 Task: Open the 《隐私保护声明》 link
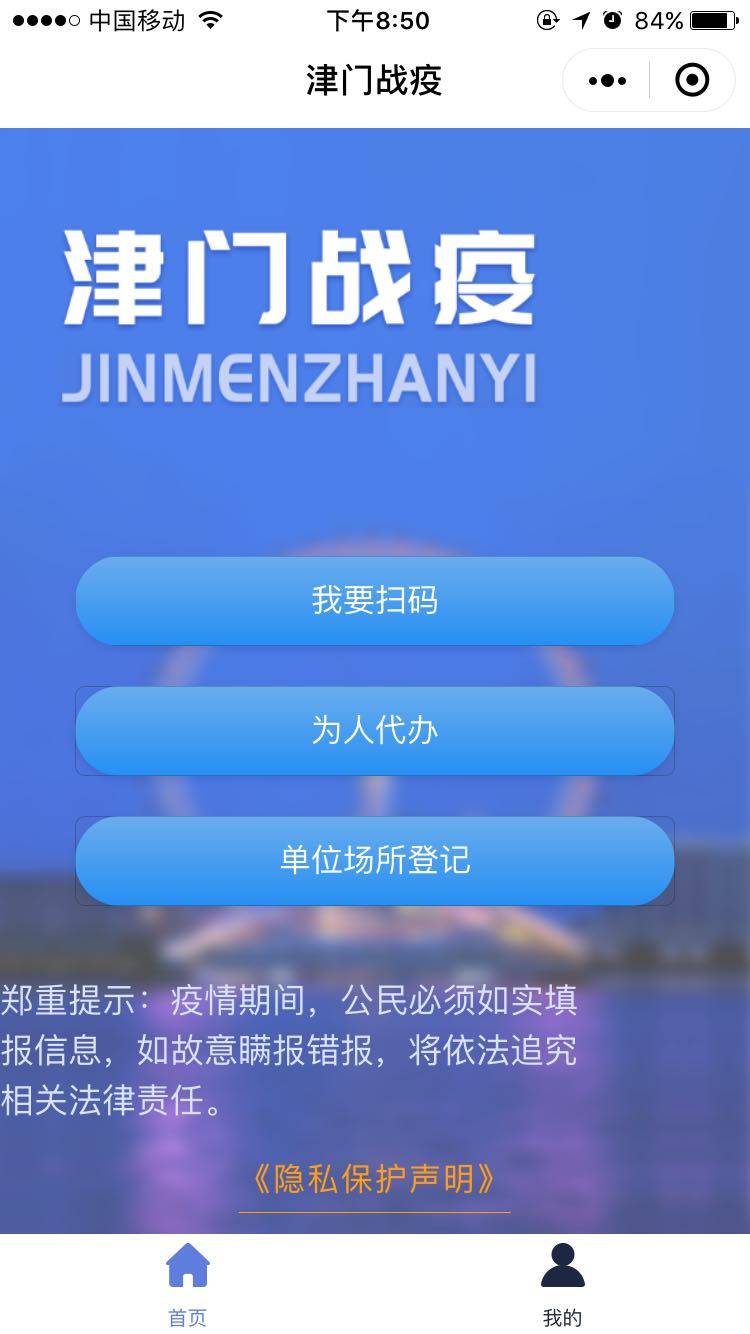tap(375, 1180)
